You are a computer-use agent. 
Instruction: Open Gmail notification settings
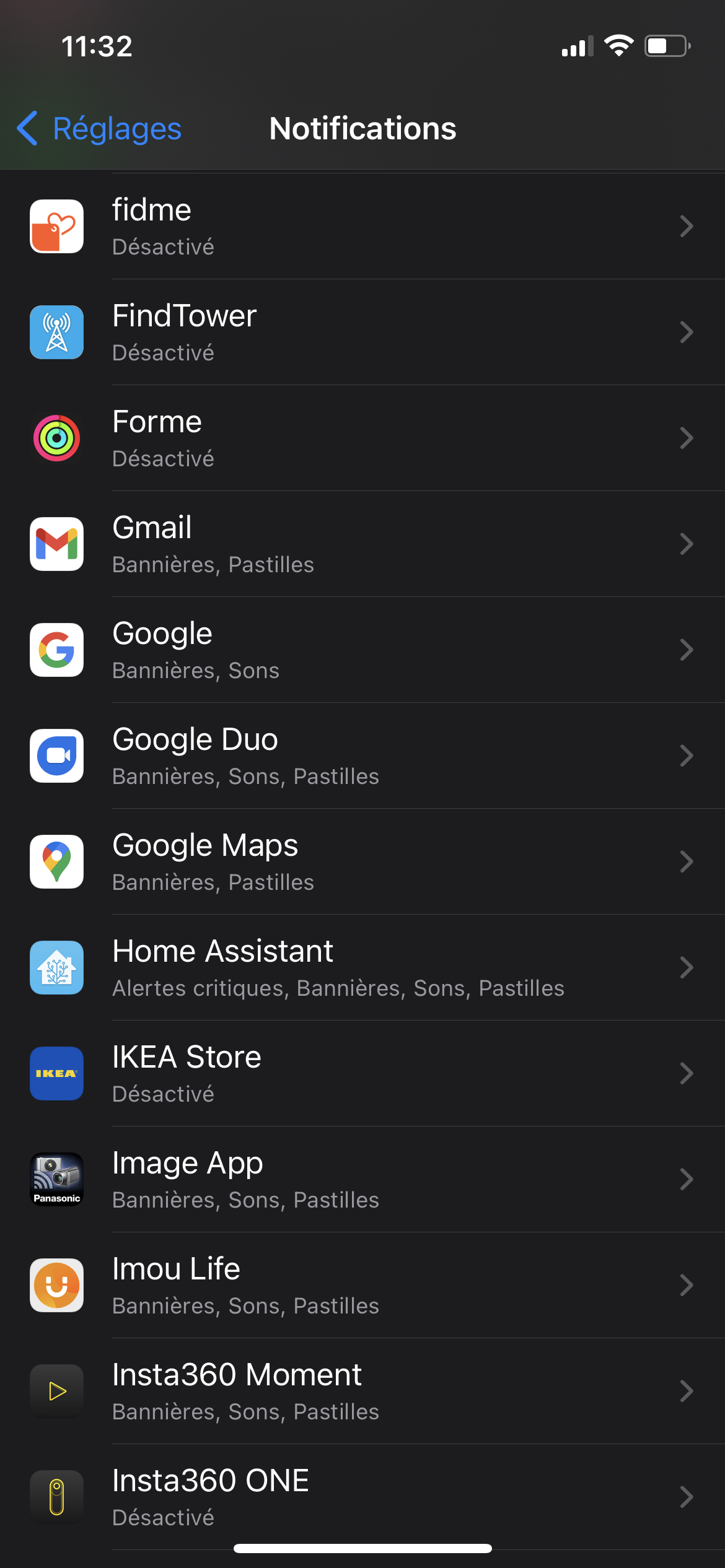tap(362, 544)
